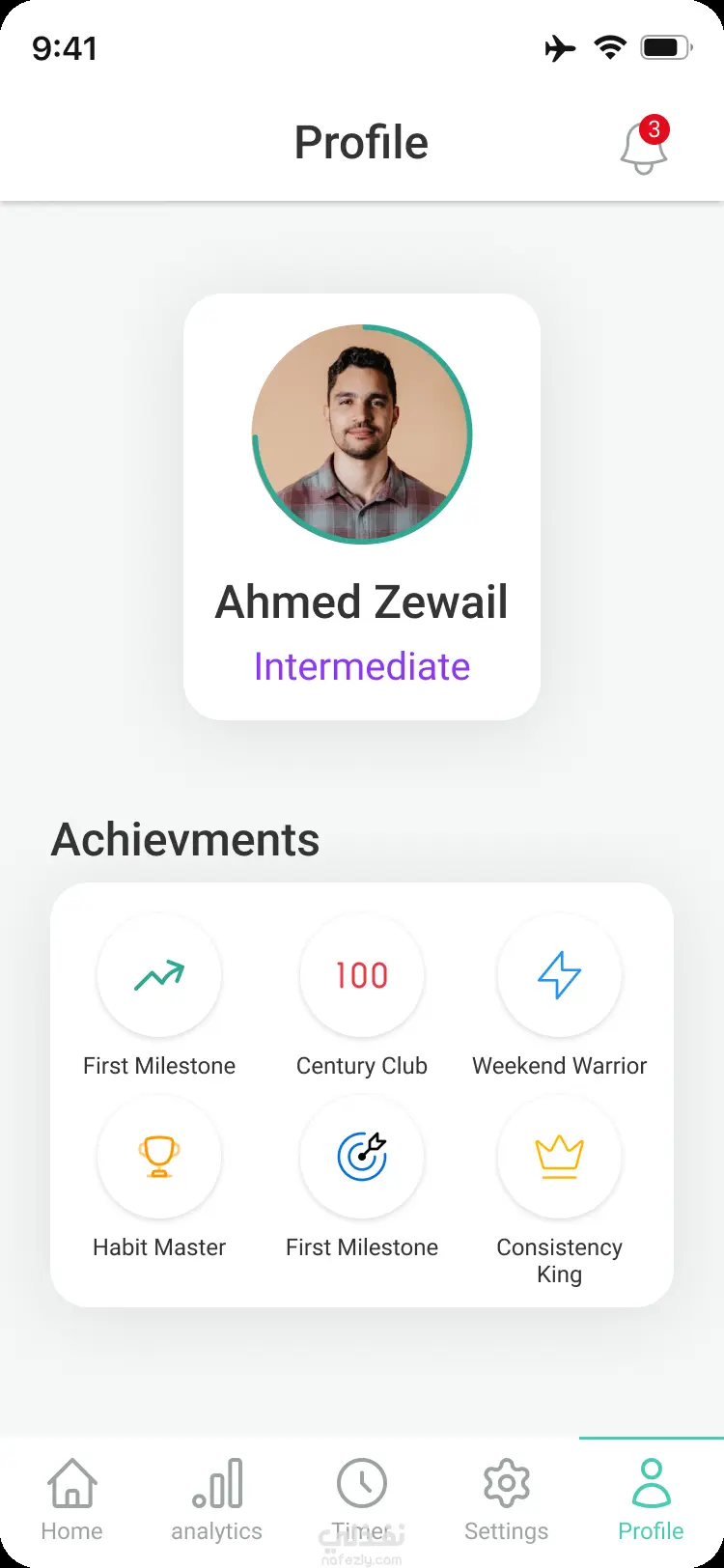View the Weekend Warrior achievement
This screenshot has width=724, height=1568.
pyautogui.click(x=560, y=975)
